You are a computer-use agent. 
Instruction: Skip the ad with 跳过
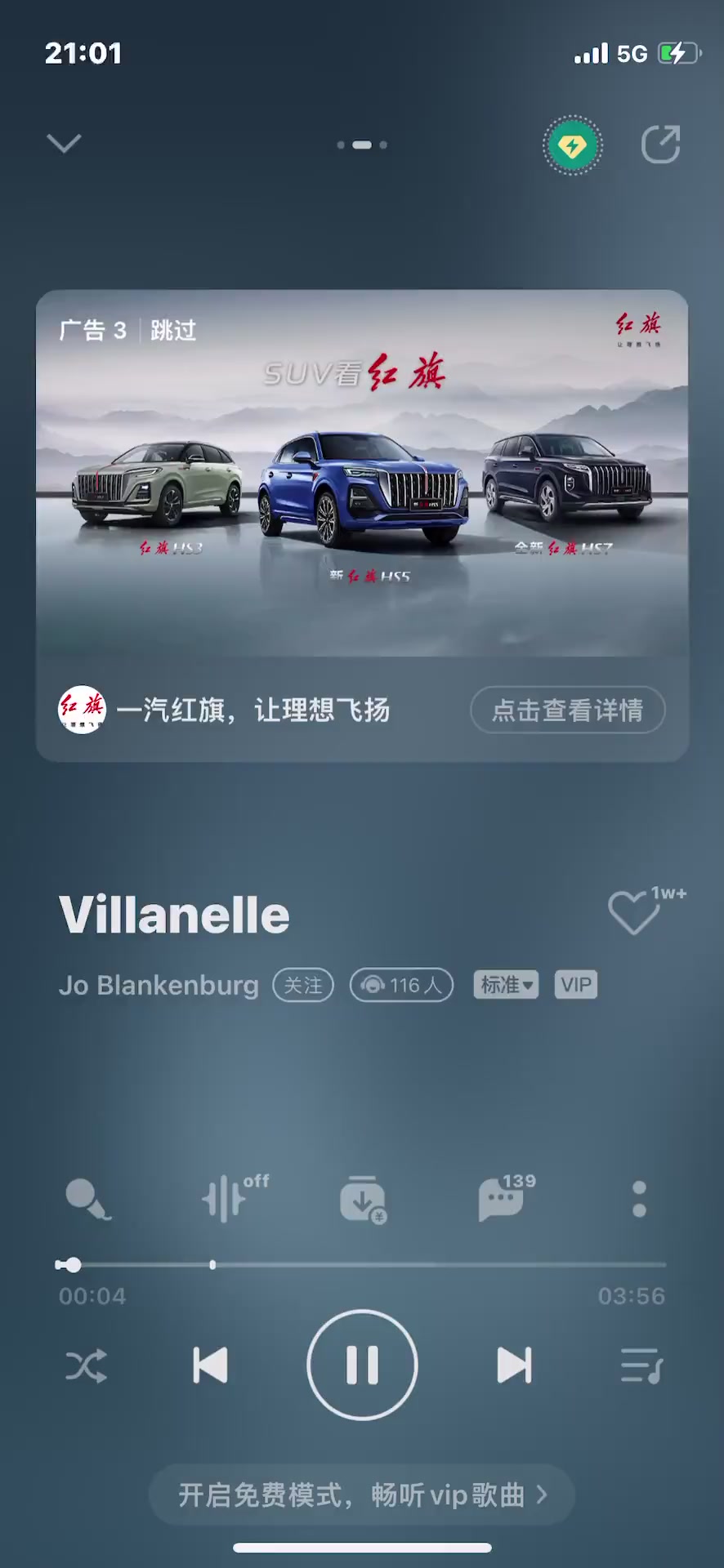(173, 331)
